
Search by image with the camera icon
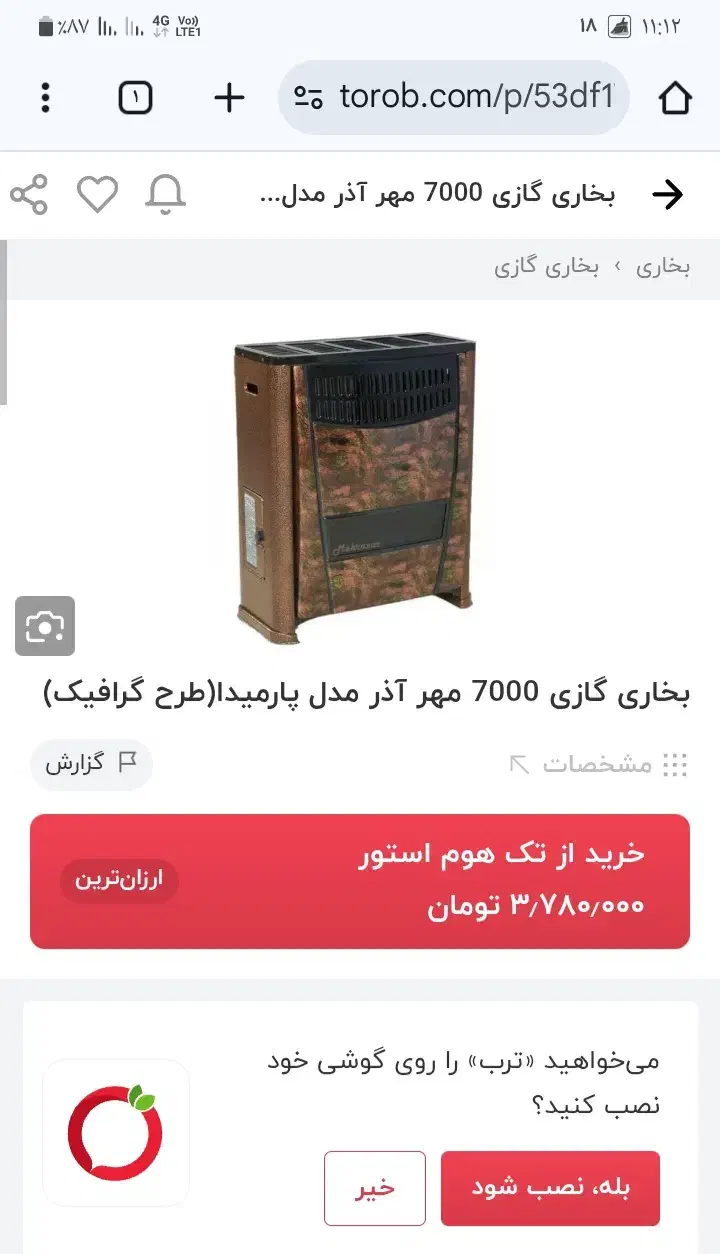pos(45,626)
